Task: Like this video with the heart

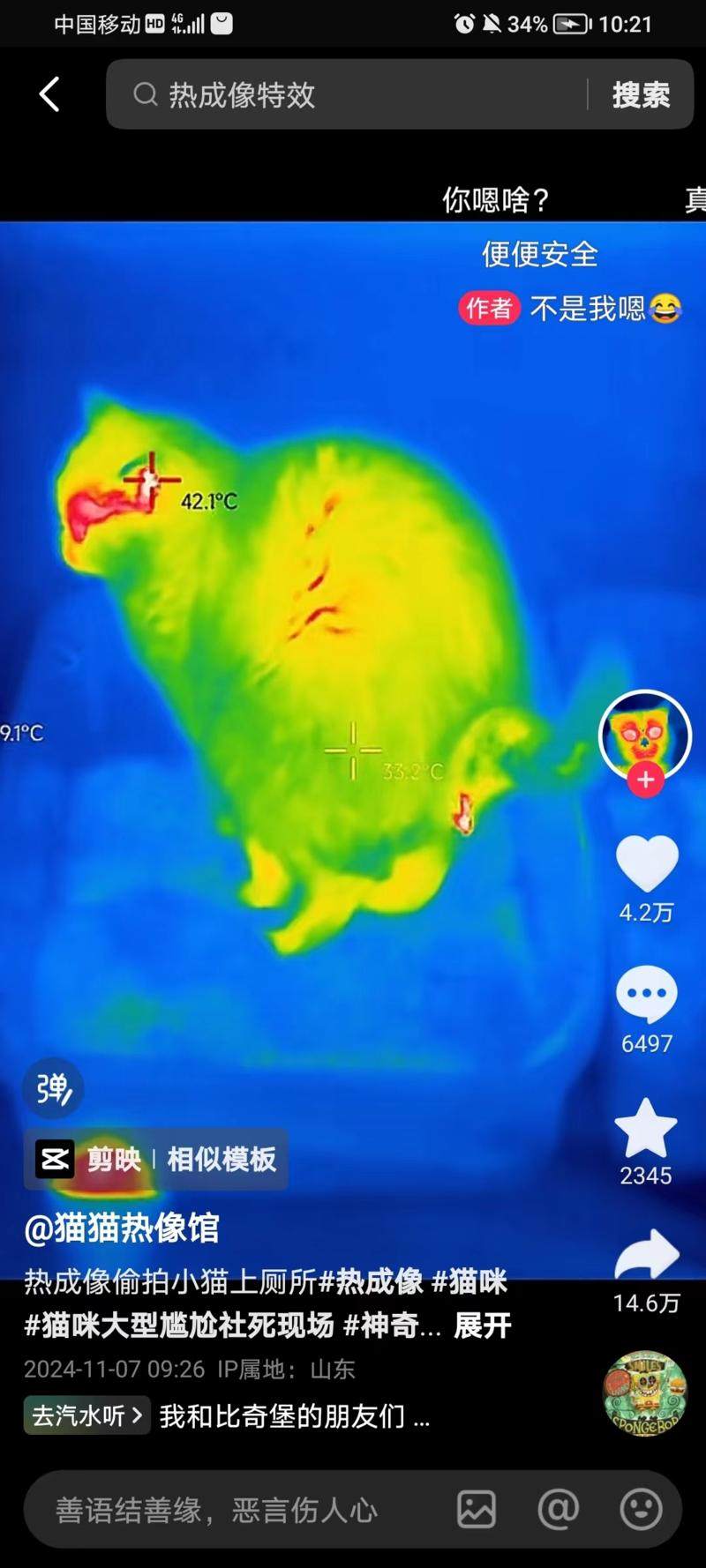Action: click(x=646, y=863)
